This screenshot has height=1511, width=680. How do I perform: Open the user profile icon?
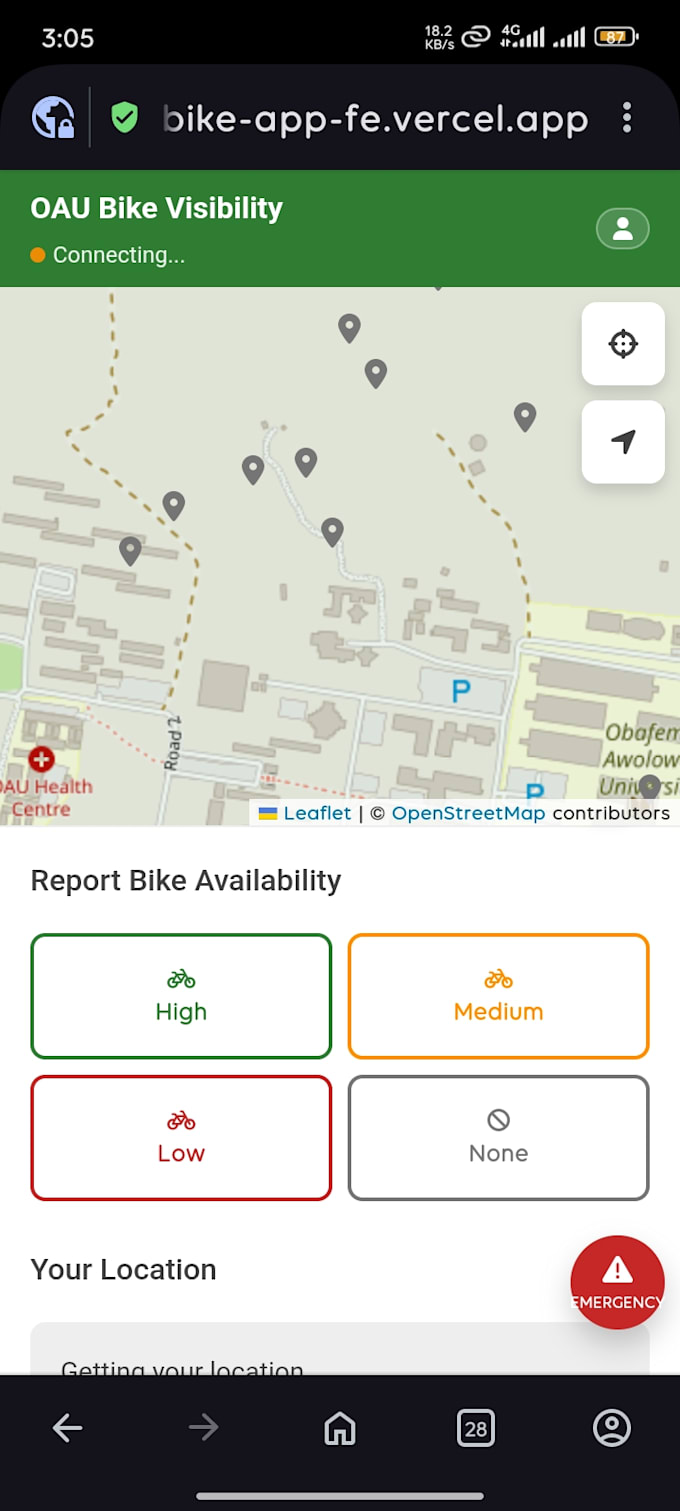622,229
